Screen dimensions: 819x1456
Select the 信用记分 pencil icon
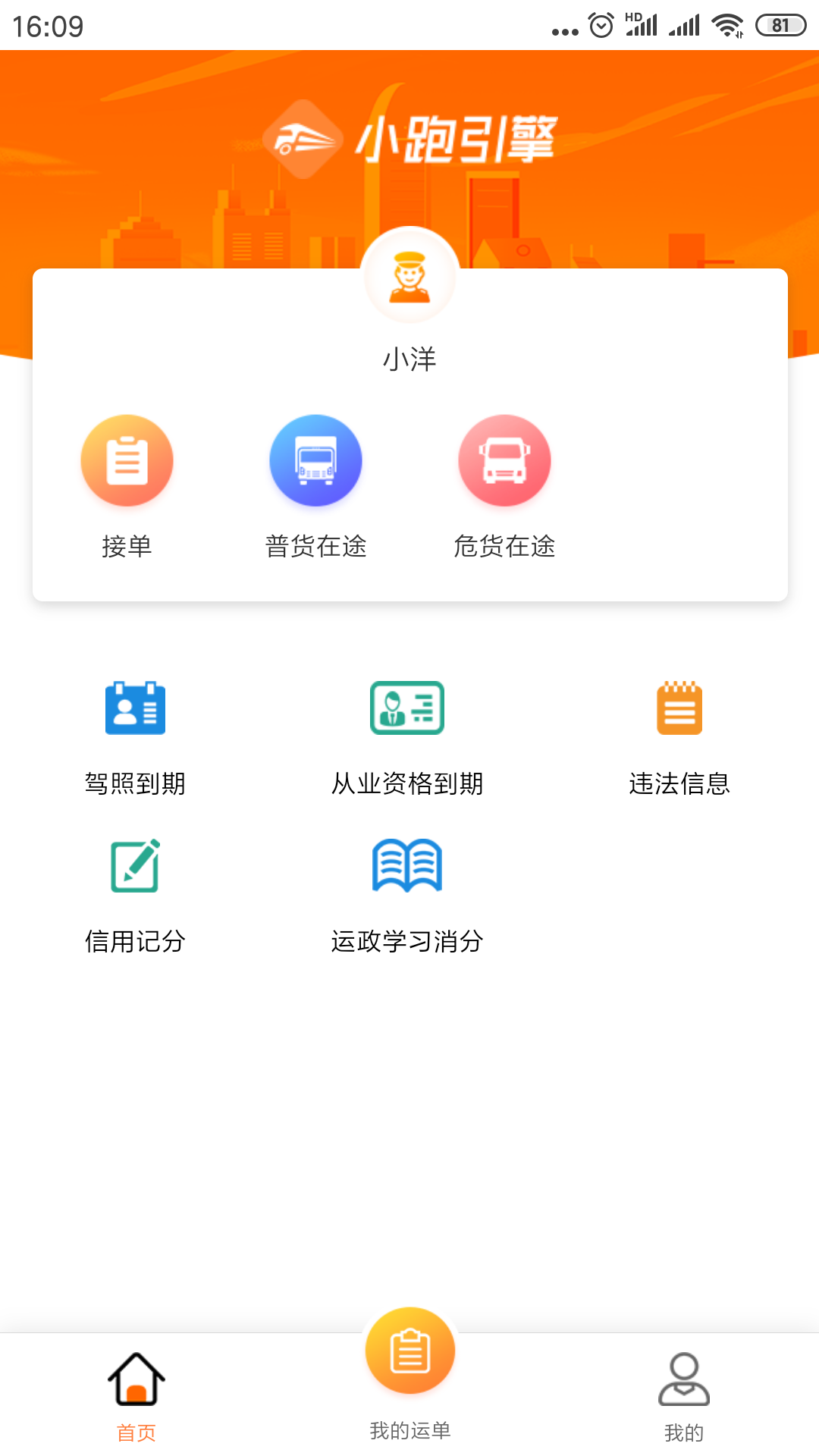click(135, 864)
